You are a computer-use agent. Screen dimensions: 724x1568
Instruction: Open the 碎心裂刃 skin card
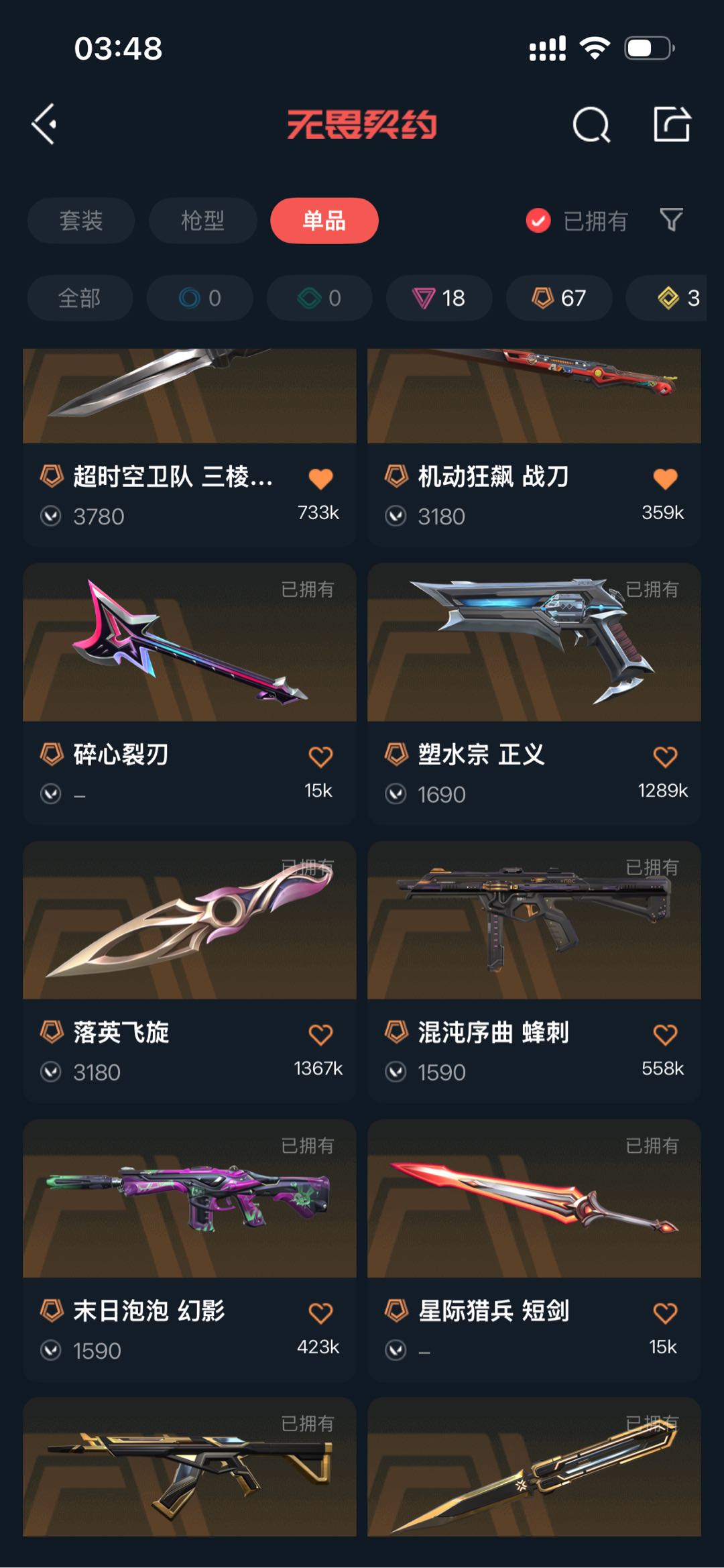[190, 693]
